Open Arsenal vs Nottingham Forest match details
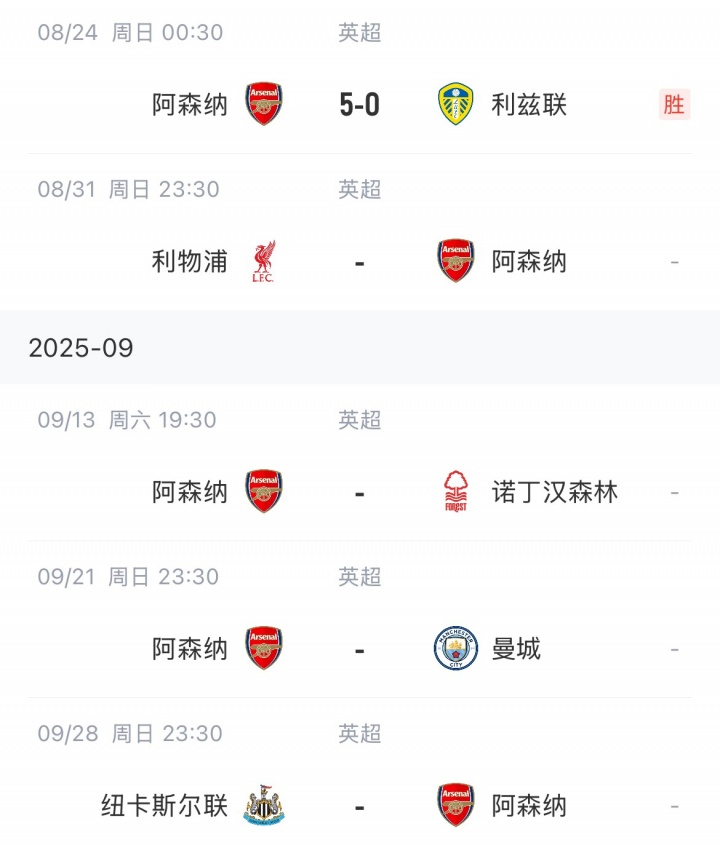The height and width of the screenshot is (845, 720). [x=359, y=492]
